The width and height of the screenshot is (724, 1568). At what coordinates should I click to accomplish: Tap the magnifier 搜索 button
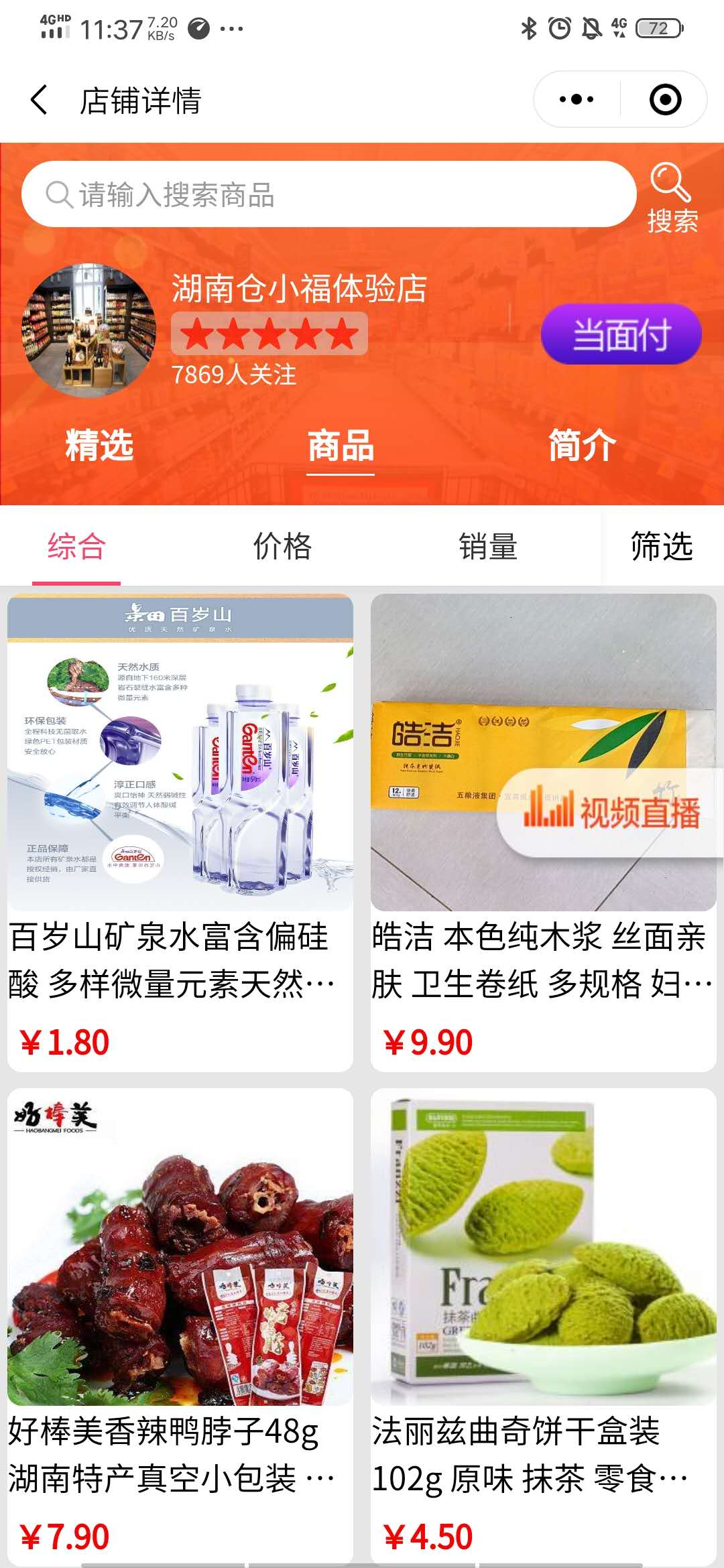[672, 198]
